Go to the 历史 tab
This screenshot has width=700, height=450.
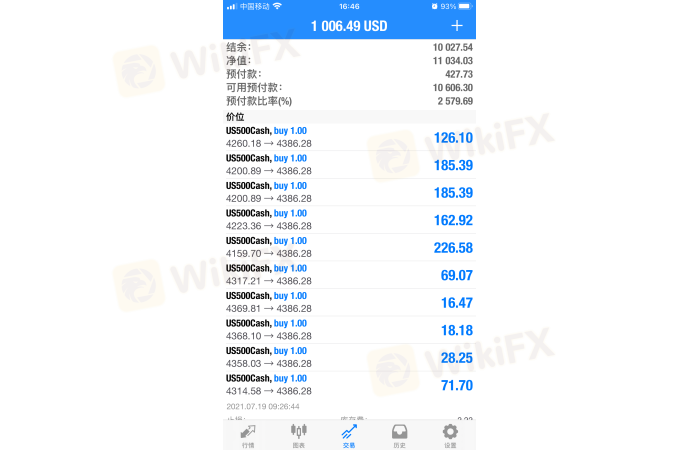point(399,435)
